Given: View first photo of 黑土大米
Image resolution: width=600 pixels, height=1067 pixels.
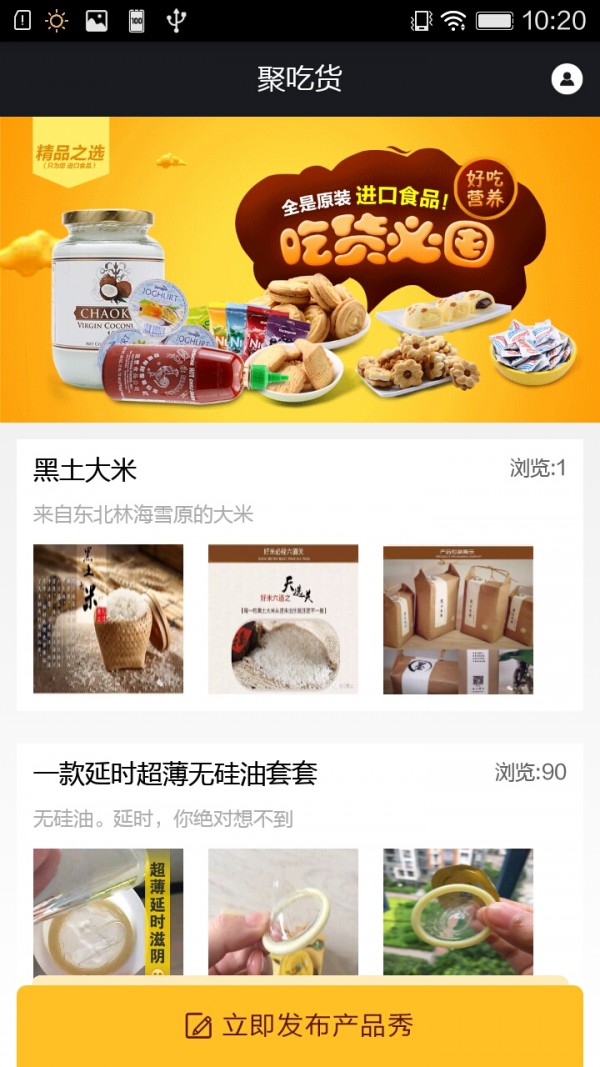Looking at the screenshot, I should (108, 619).
